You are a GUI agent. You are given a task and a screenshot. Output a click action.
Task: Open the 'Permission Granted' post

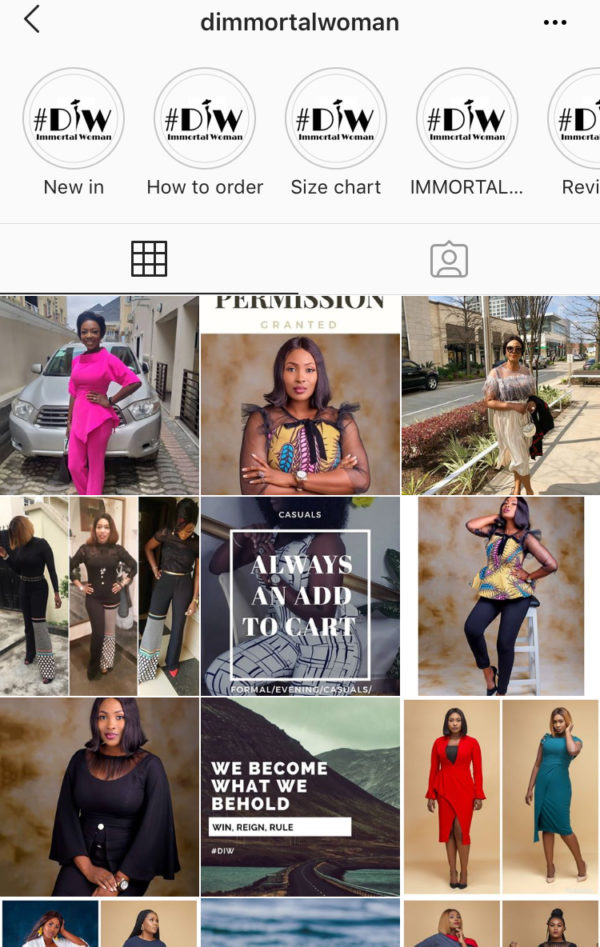click(x=300, y=395)
